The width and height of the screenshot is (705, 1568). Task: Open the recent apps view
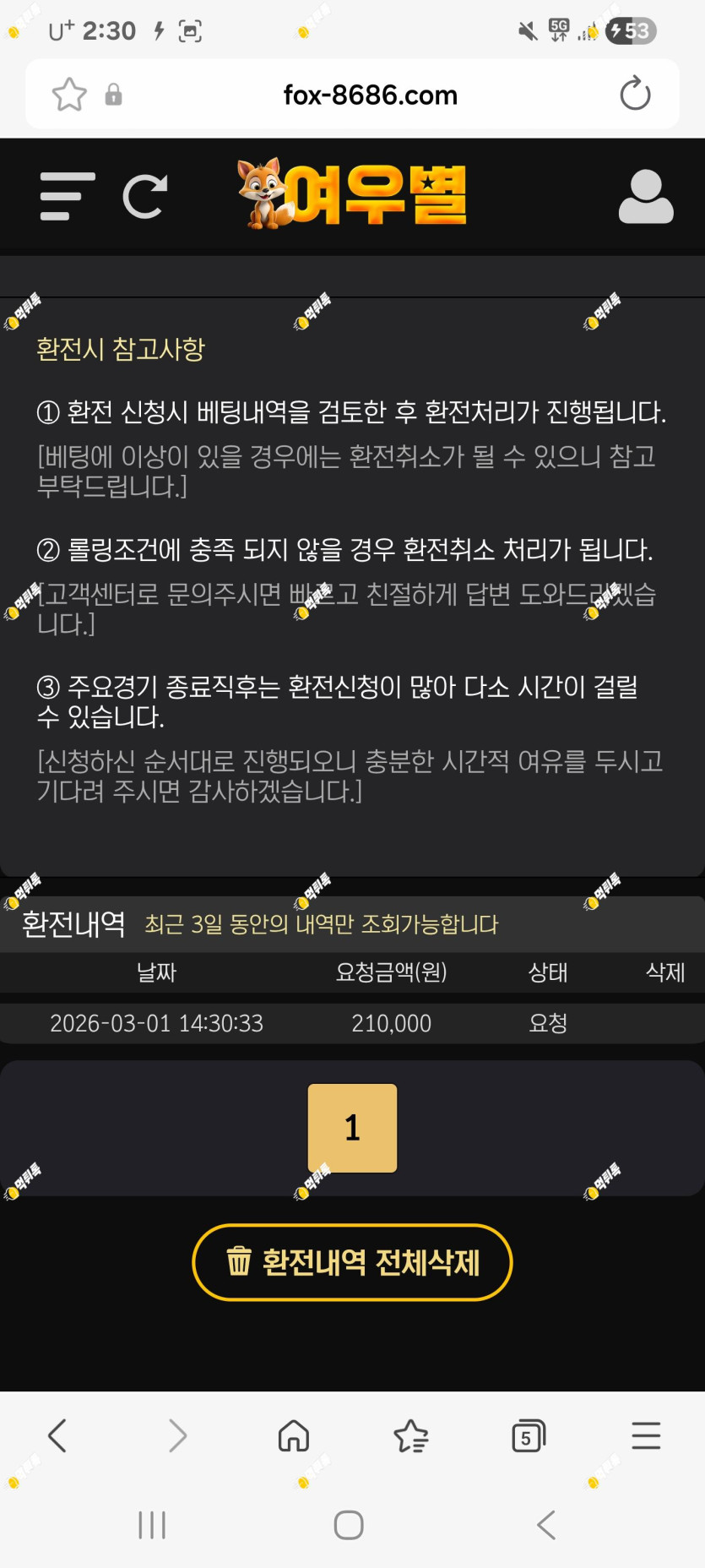pos(152,1525)
